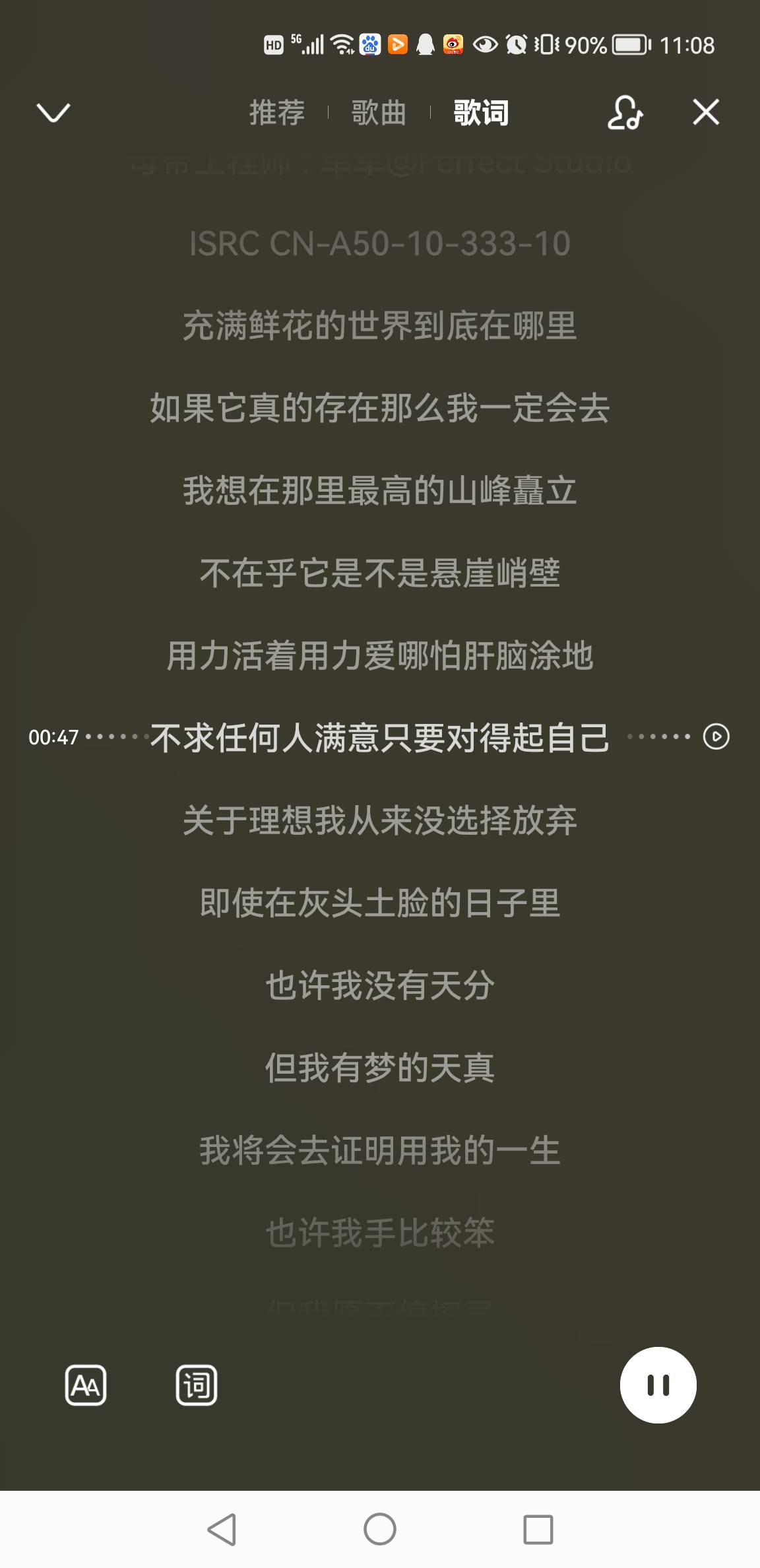Tap the alarm clock status bar icon
The image size is (760, 1568).
click(x=515, y=44)
